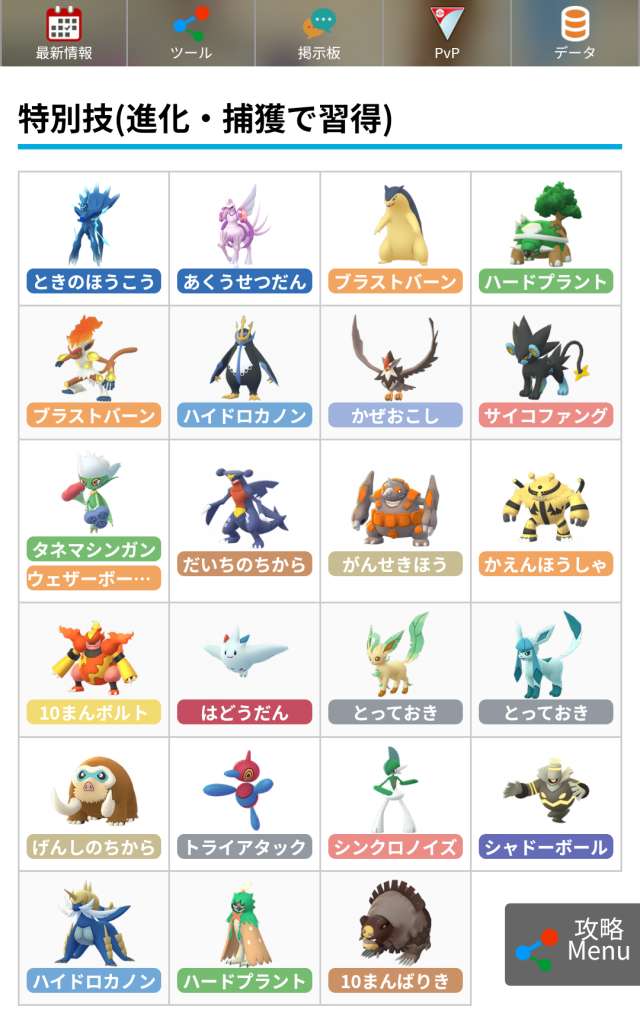Open the PvP section

tap(447, 33)
